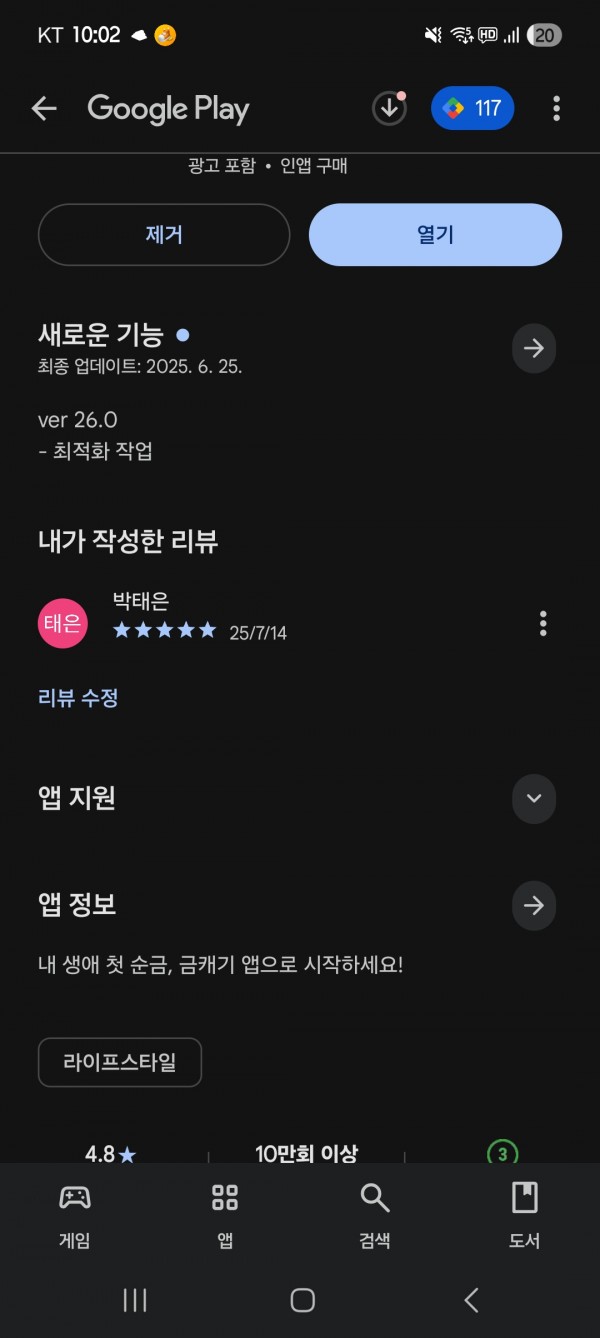The image size is (600, 1338).
Task: Open the top-right overflow menu
Action: [556, 108]
